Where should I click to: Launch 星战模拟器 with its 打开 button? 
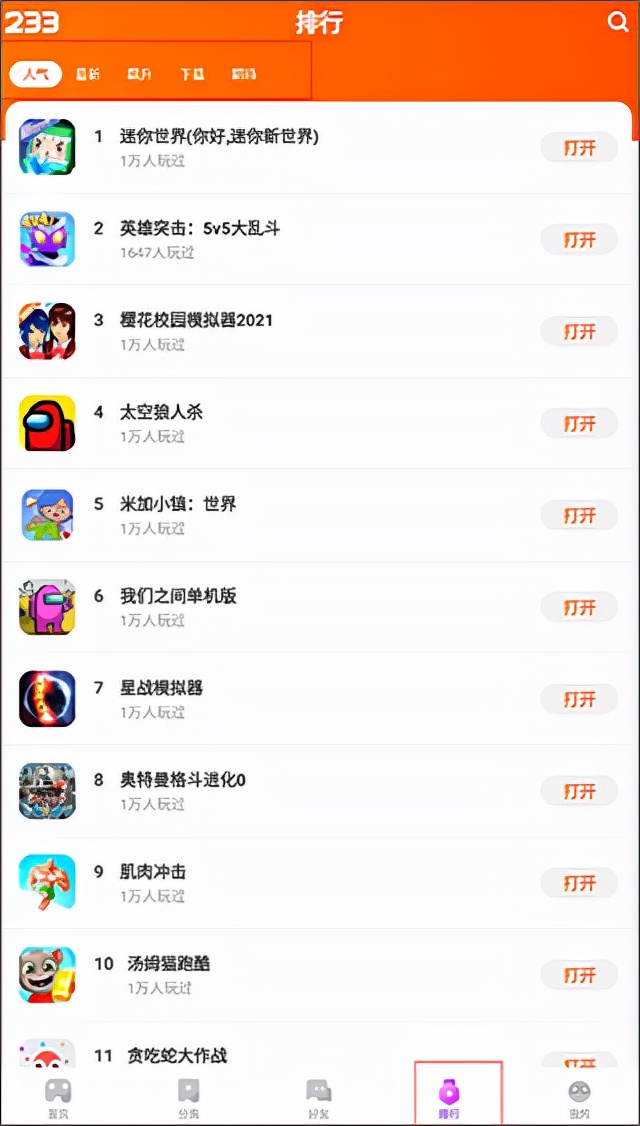point(579,700)
